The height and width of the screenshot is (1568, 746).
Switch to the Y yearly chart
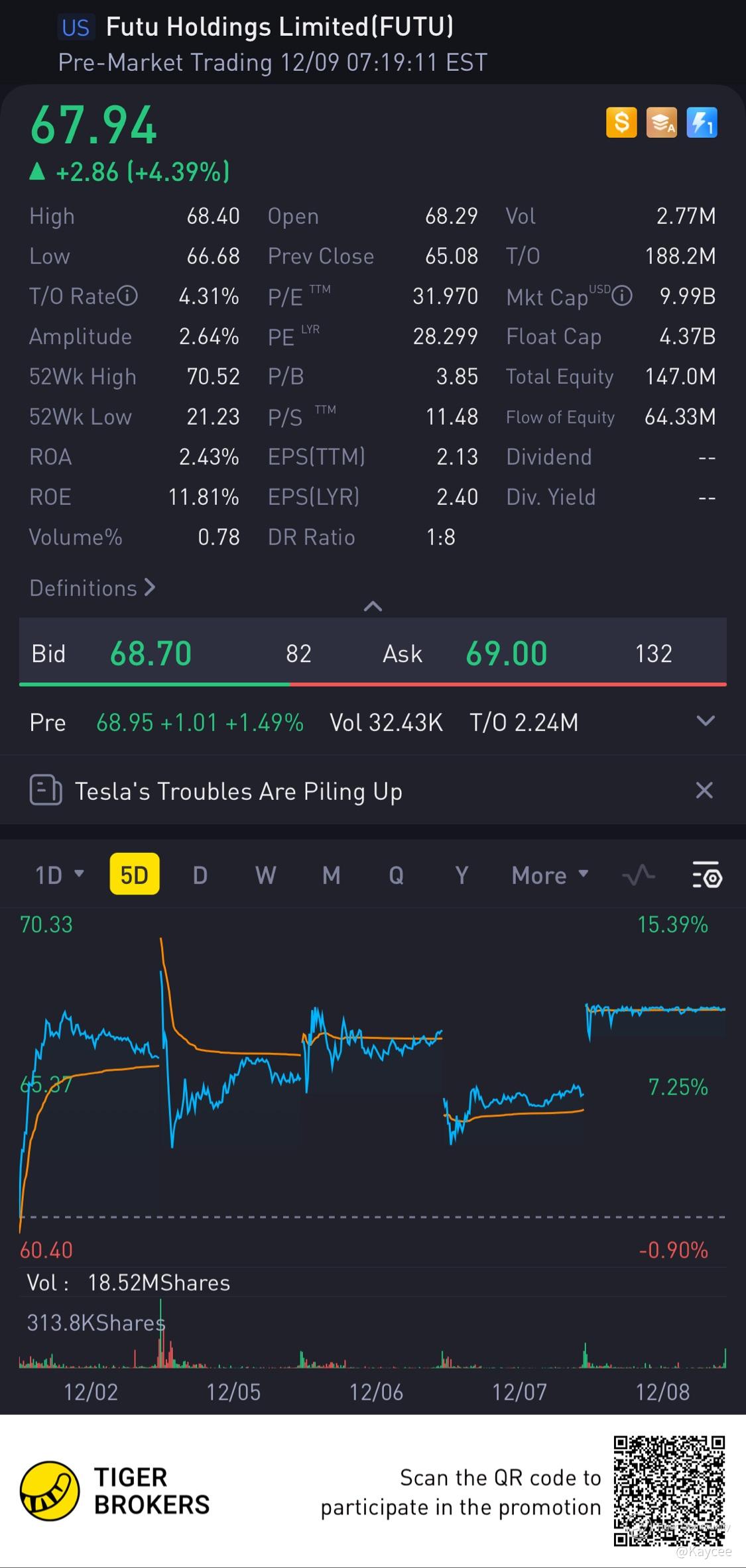pos(462,875)
